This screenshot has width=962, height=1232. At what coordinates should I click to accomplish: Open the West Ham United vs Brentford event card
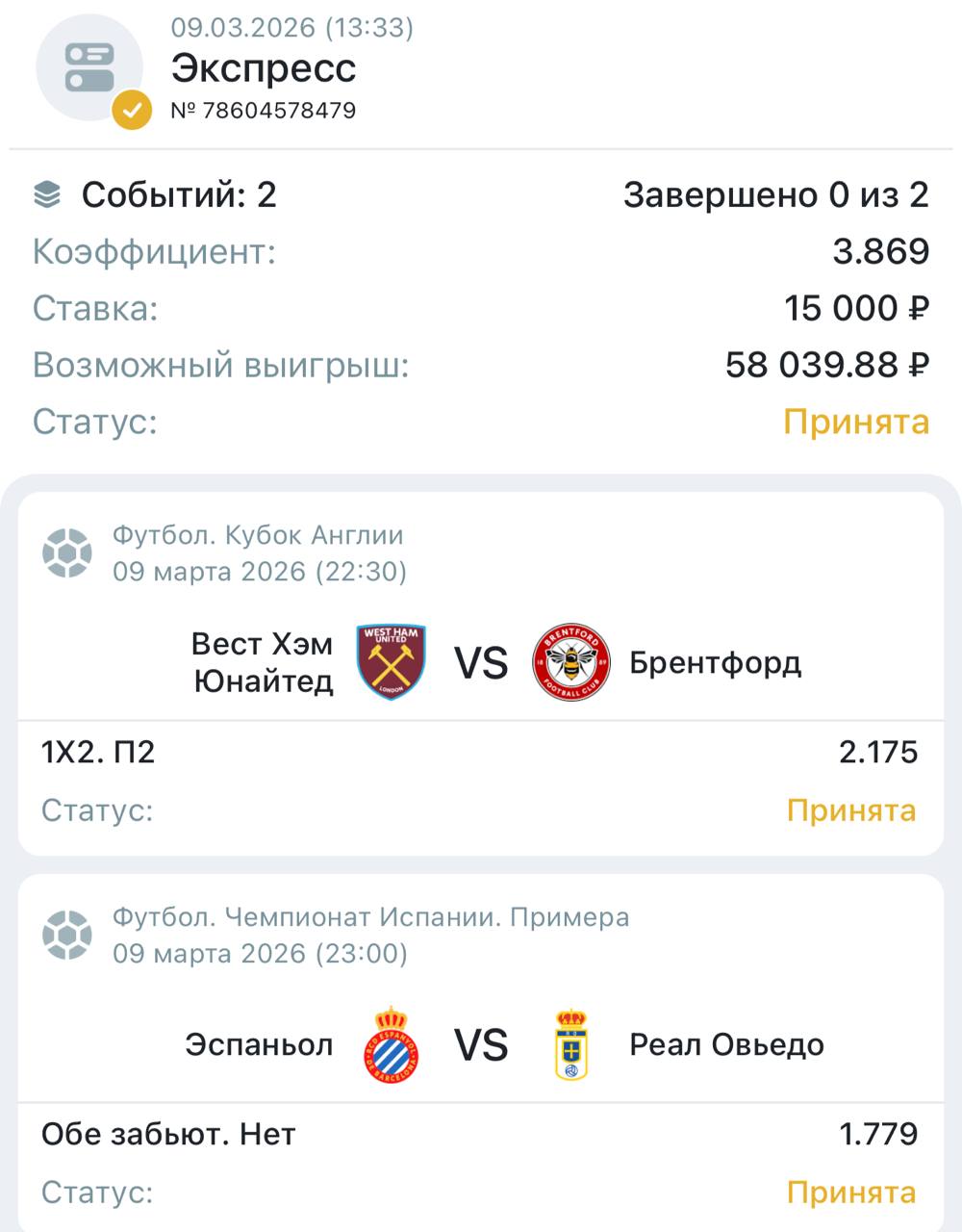point(481,662)
